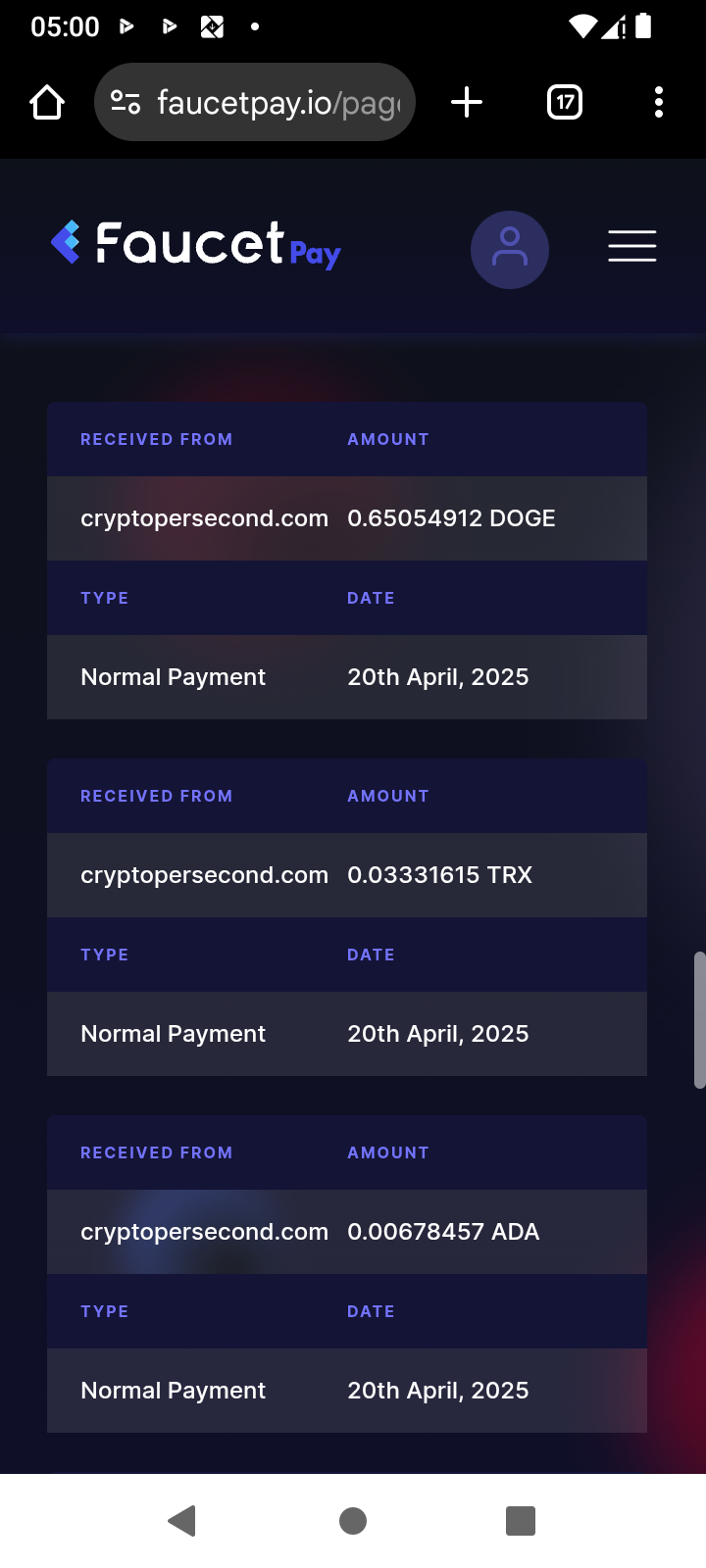
Task: Open a new browser tab
Action: pos(467,102)
